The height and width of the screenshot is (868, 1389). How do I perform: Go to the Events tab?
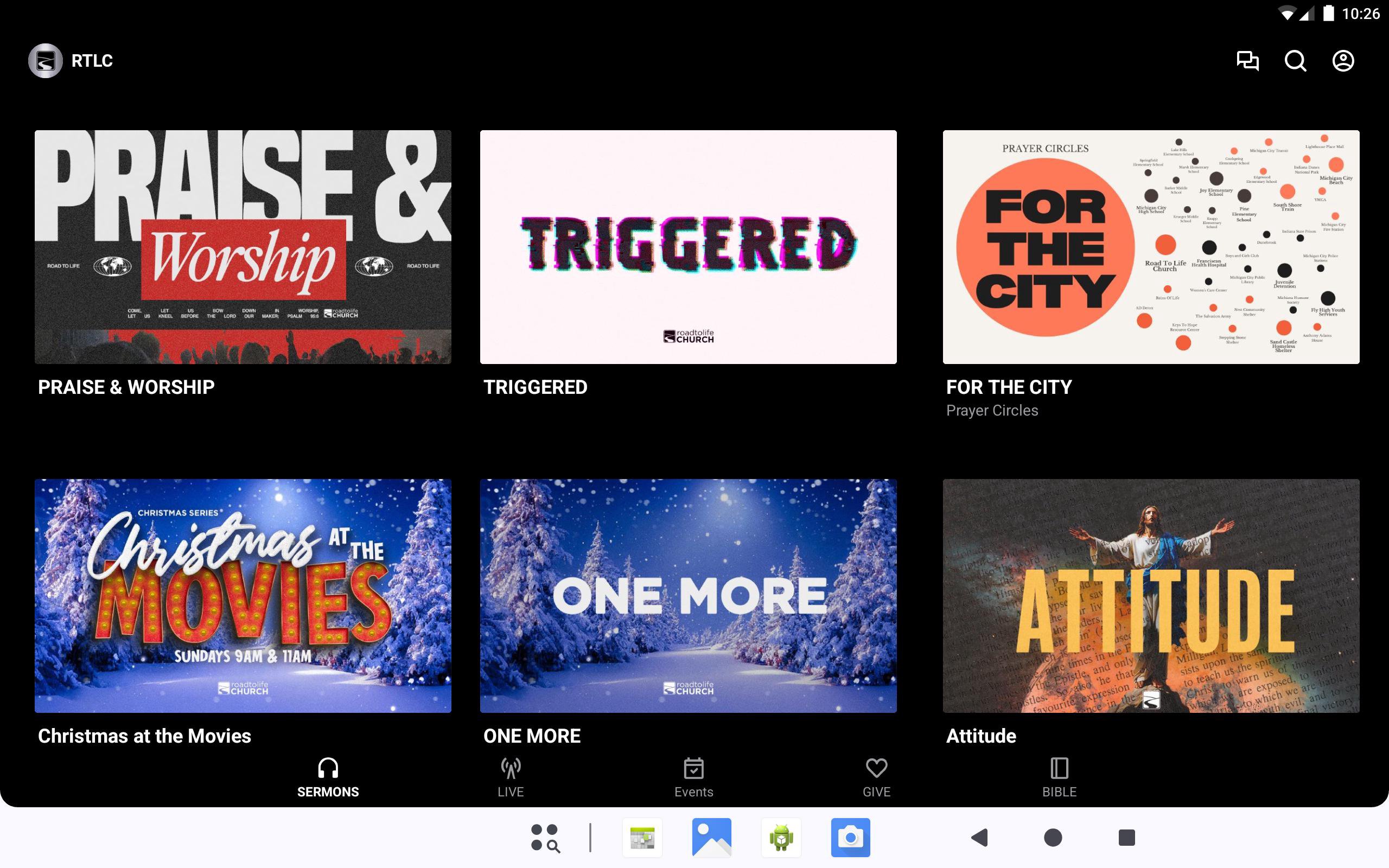click(693, 777)
